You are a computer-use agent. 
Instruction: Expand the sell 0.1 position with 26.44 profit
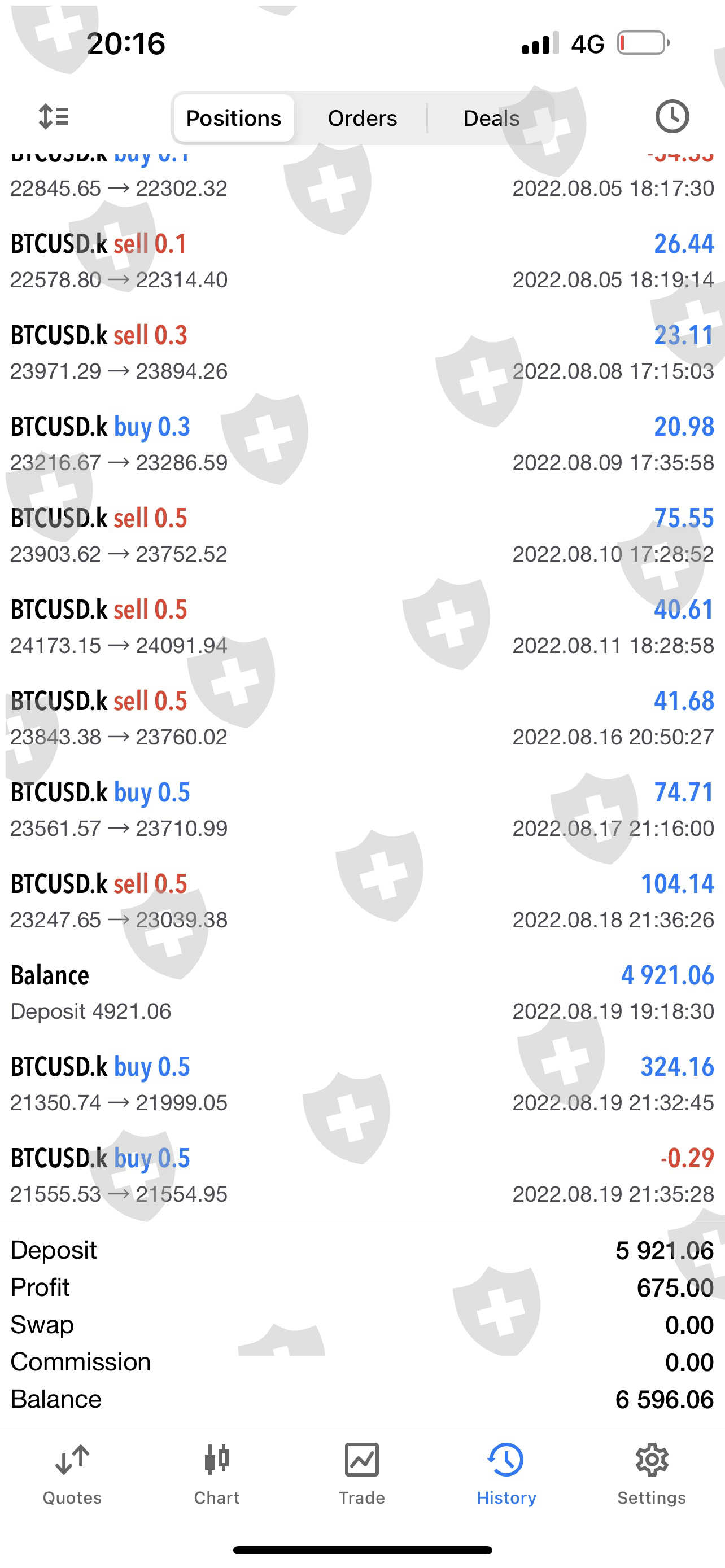coord(362,261)
